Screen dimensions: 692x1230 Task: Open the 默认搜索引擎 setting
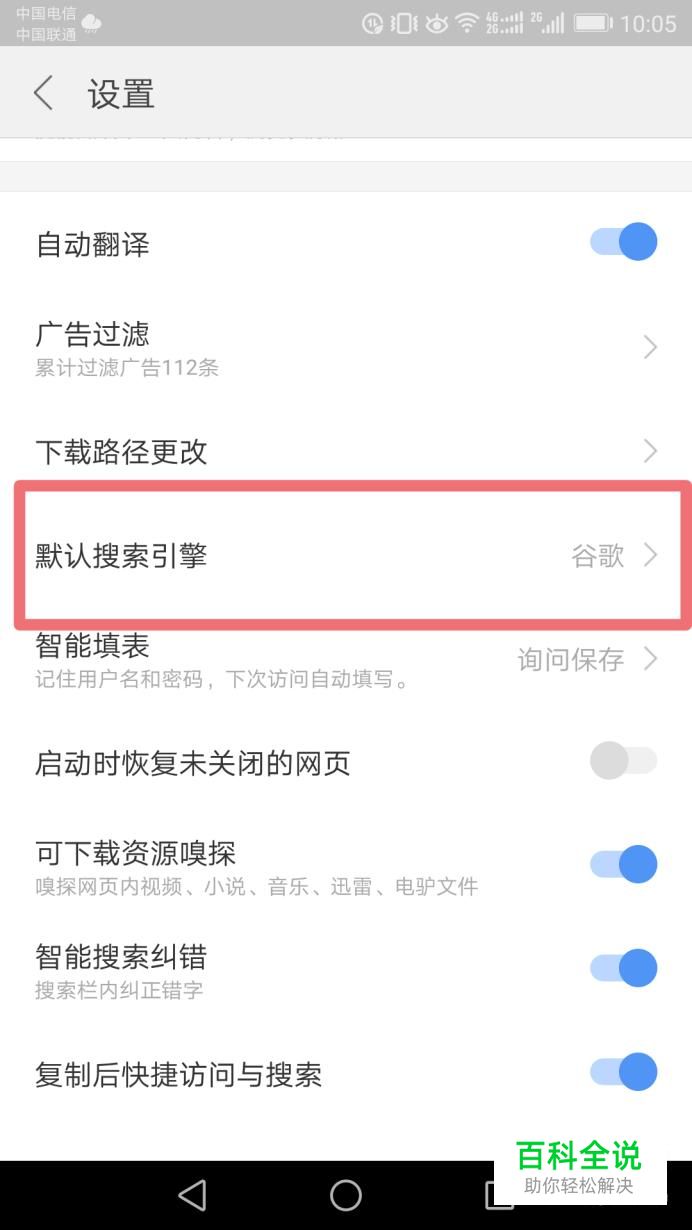(x=346, y=555)
